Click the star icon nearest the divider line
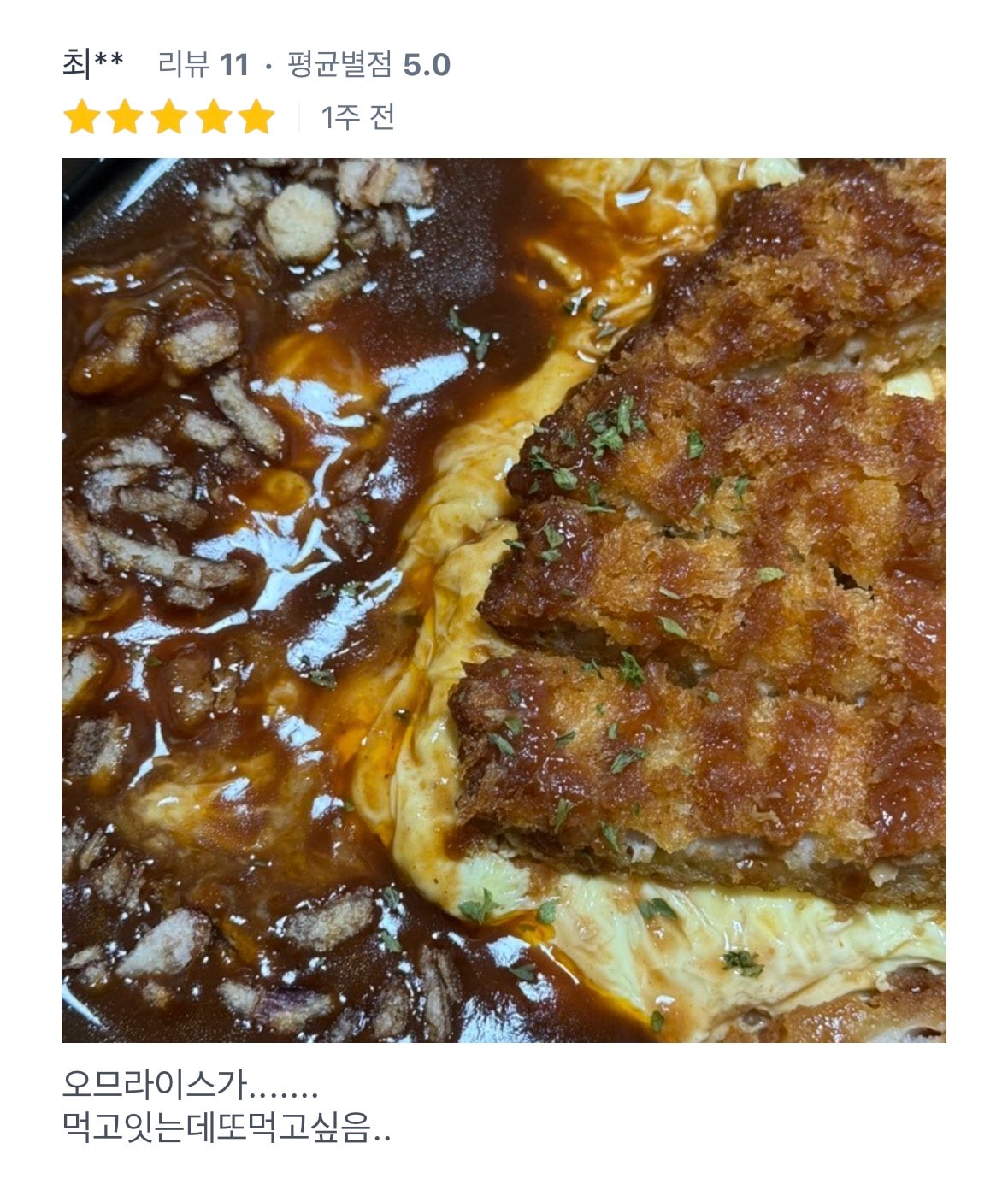Screen dimensions: 1008x1178 click(257, 115)
